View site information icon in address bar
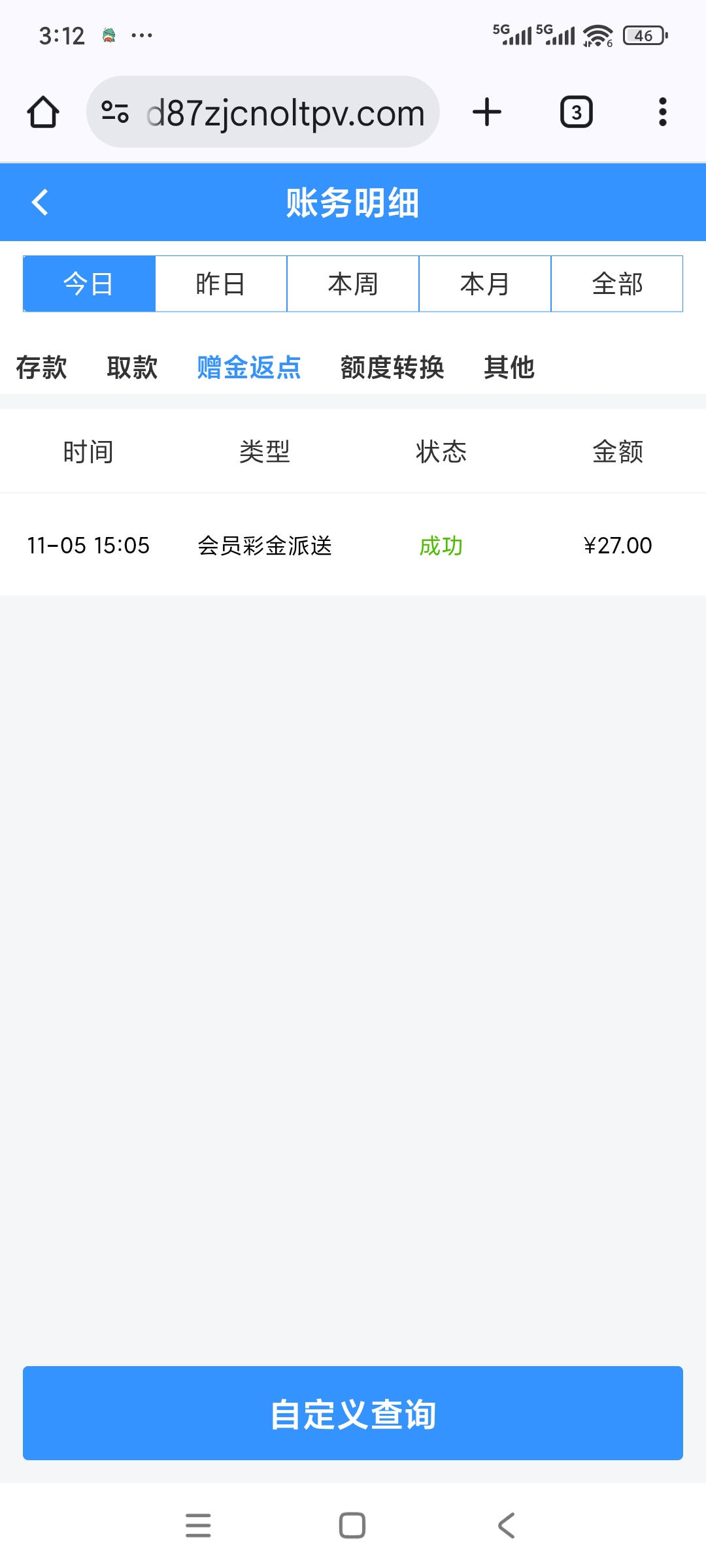706x1568 pixels. click(115, 112)
